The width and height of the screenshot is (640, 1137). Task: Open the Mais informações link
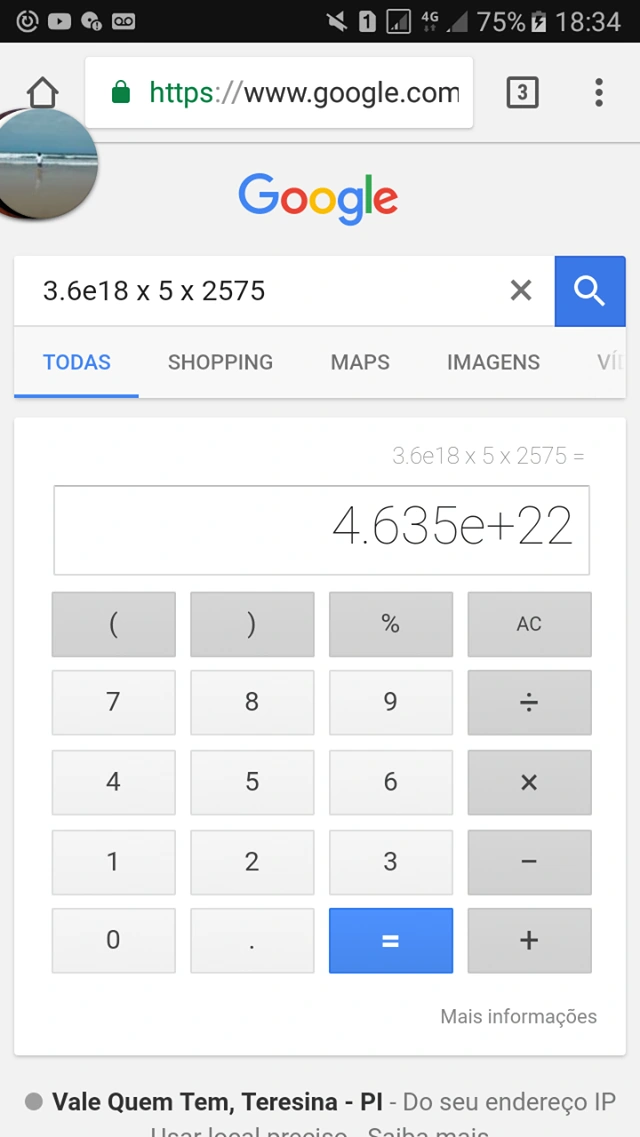pos(518,1016)
